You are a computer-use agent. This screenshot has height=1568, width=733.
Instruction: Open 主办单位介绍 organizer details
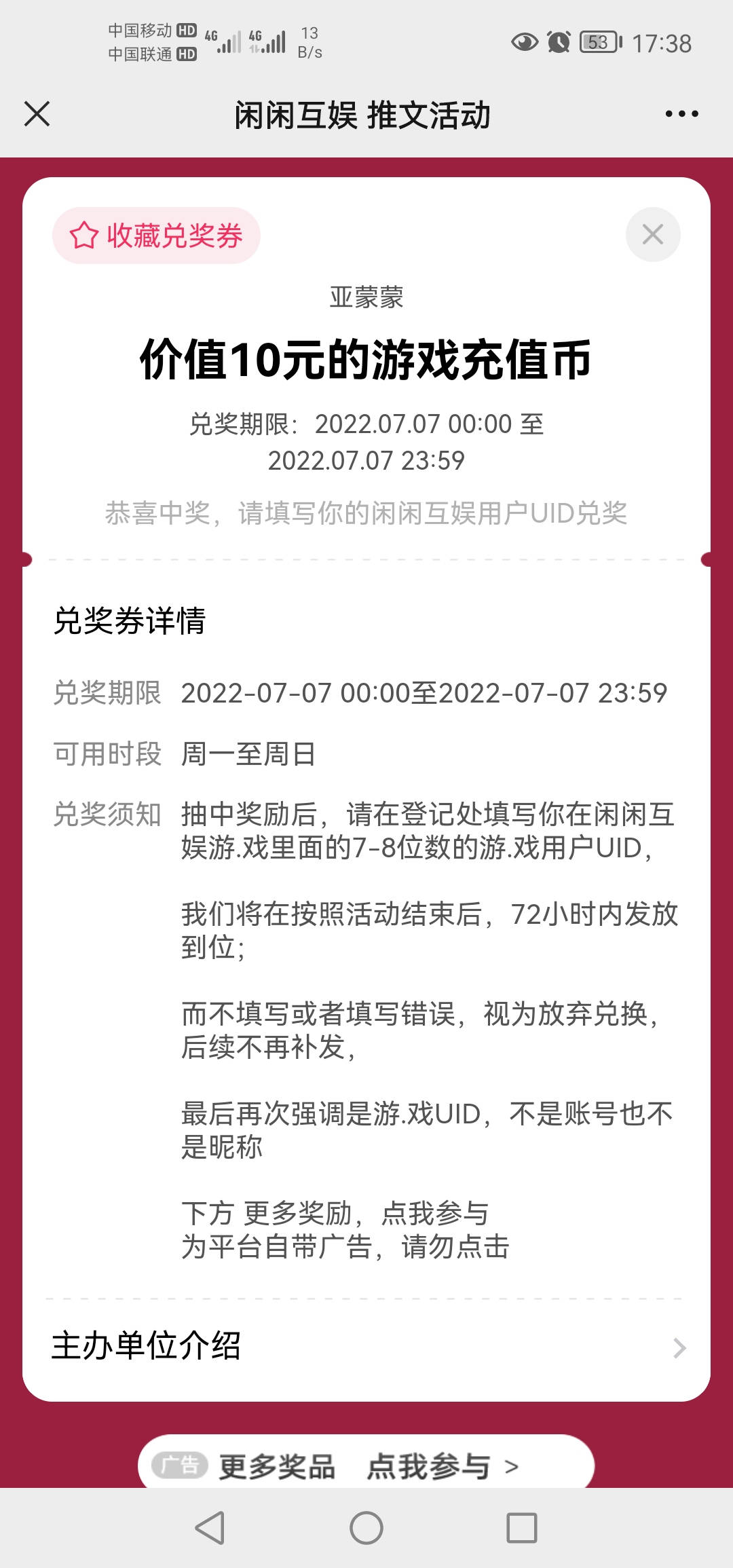tap(366, 1347)
